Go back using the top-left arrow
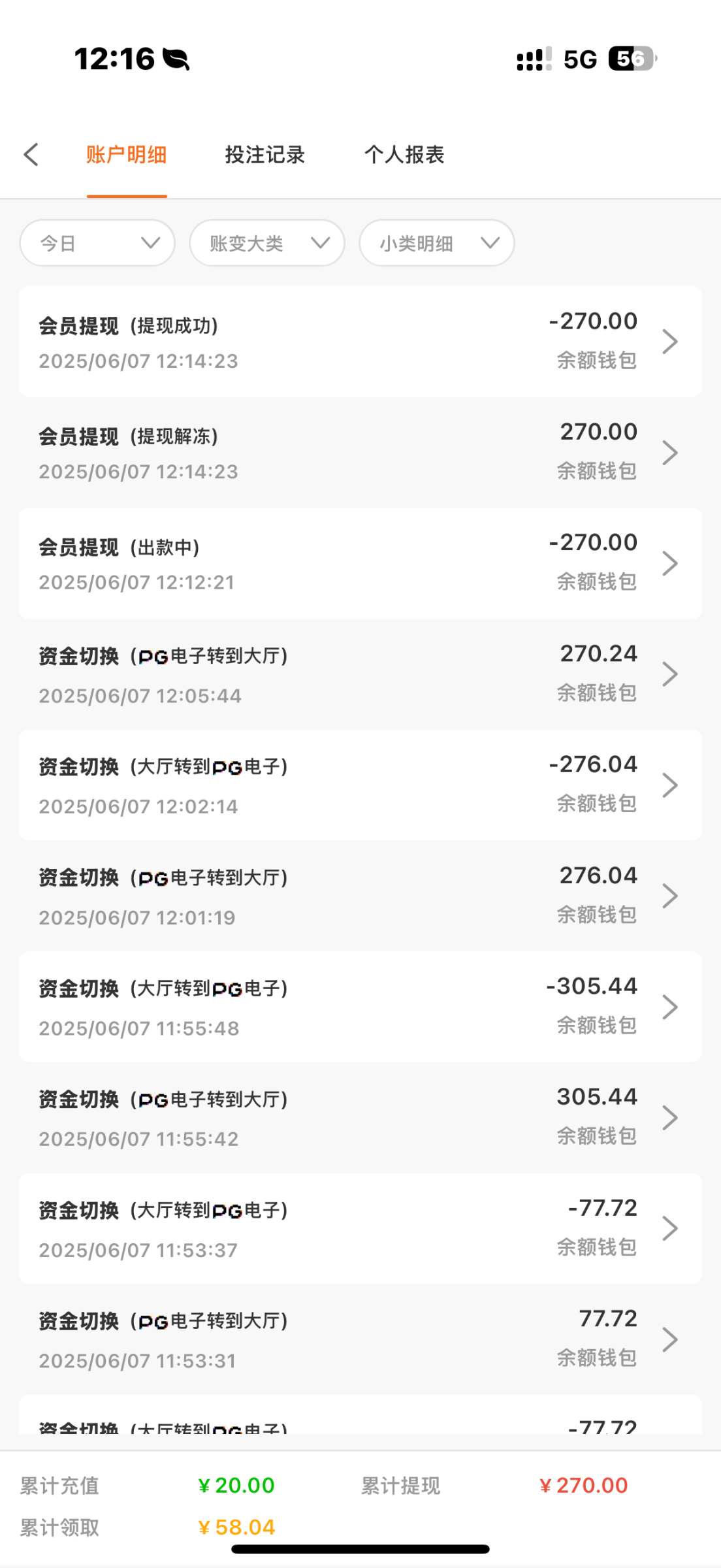The image size is (721, 1568). click(x=31, y=155)
